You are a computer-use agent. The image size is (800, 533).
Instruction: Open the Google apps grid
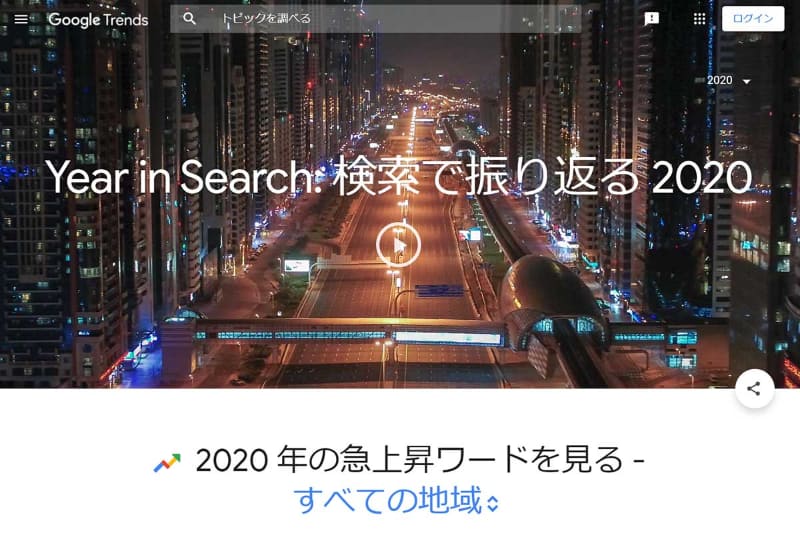tap(699, 19)
